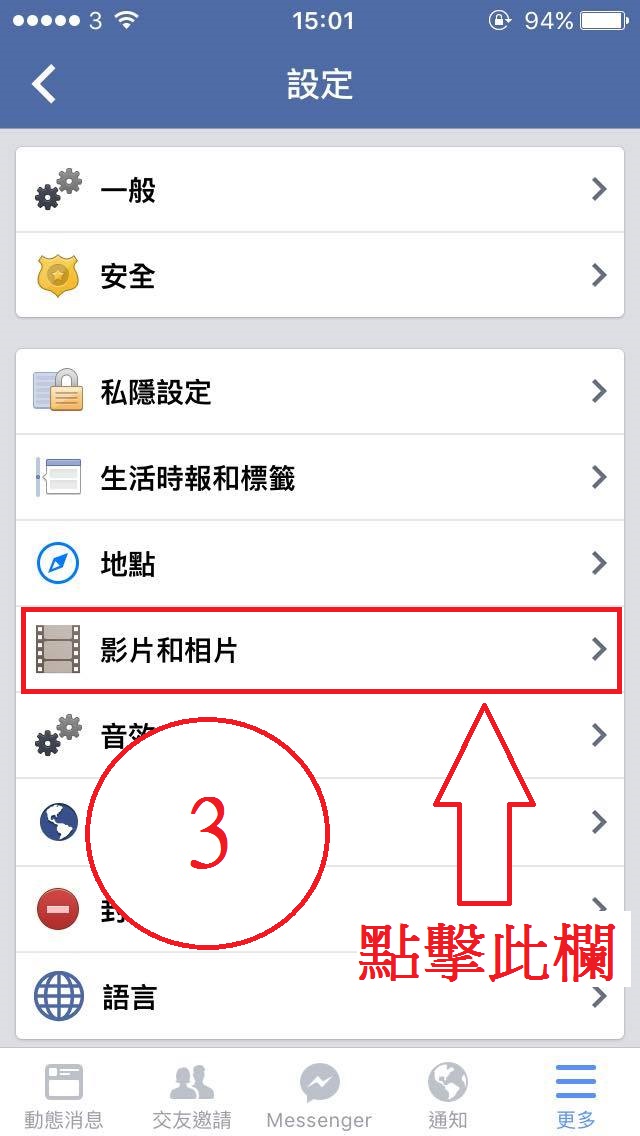The height and width of the screenshot is (1136, 640).
Task: Open 生活時報和標籤 settings
Action: (x=320, y=478)
